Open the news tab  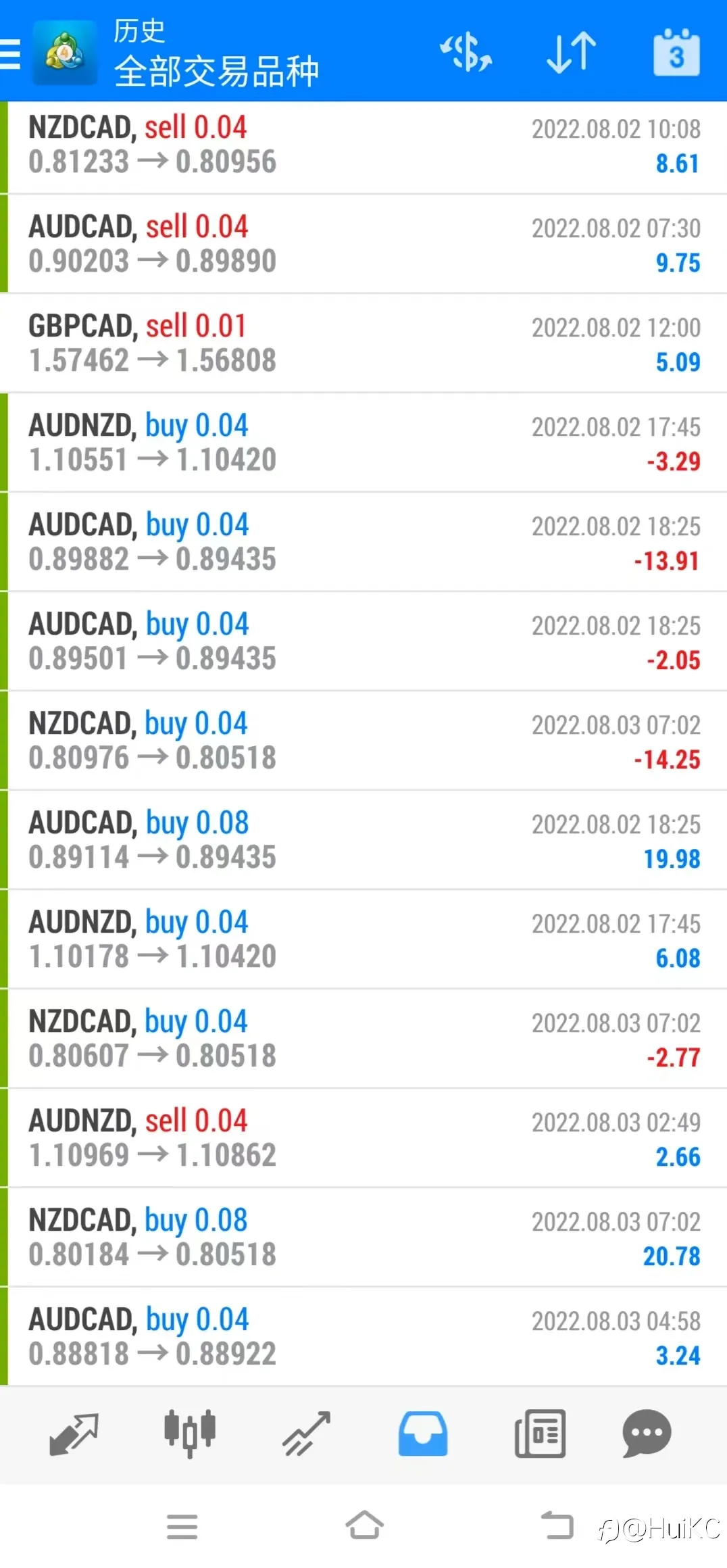(x=540, y=1434)
